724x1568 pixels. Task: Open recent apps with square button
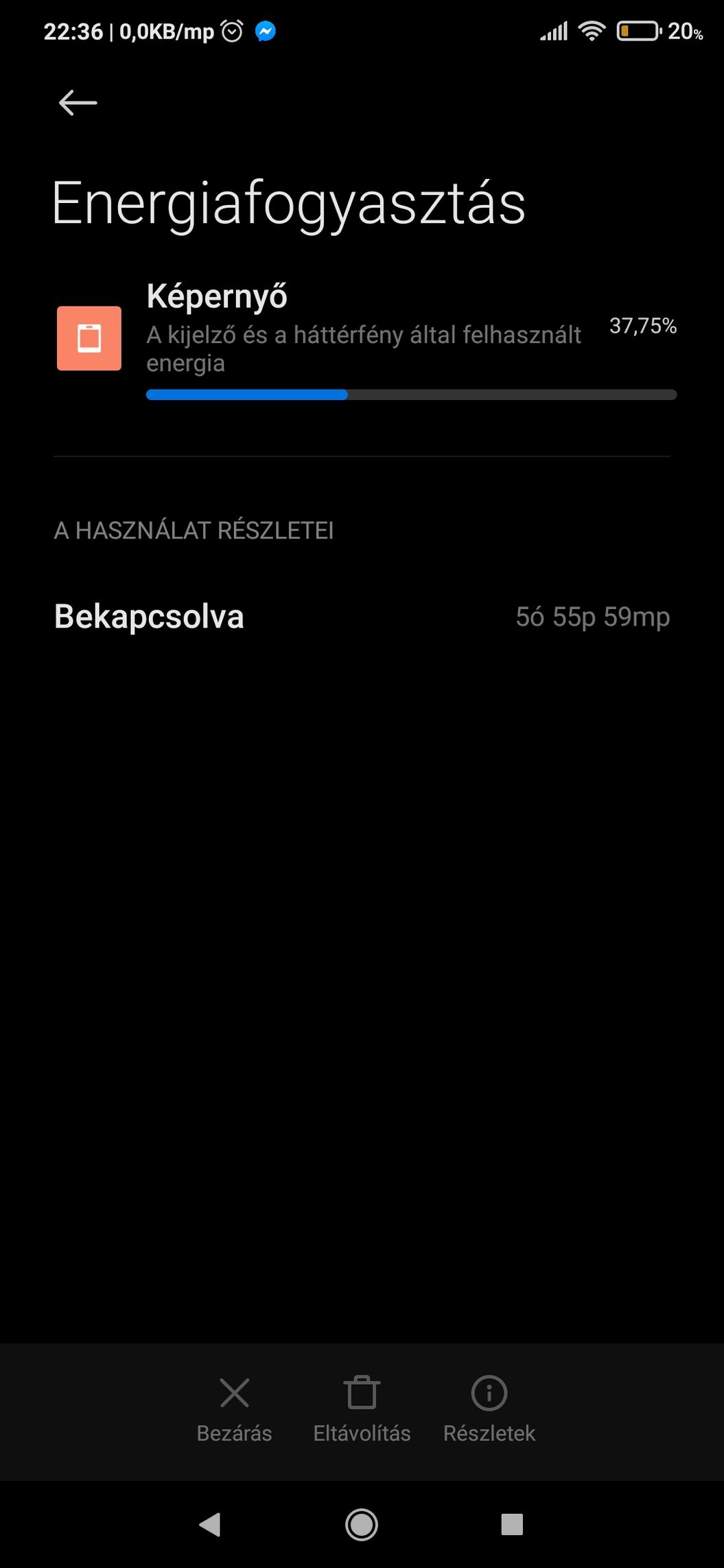tap(512, 1524)
